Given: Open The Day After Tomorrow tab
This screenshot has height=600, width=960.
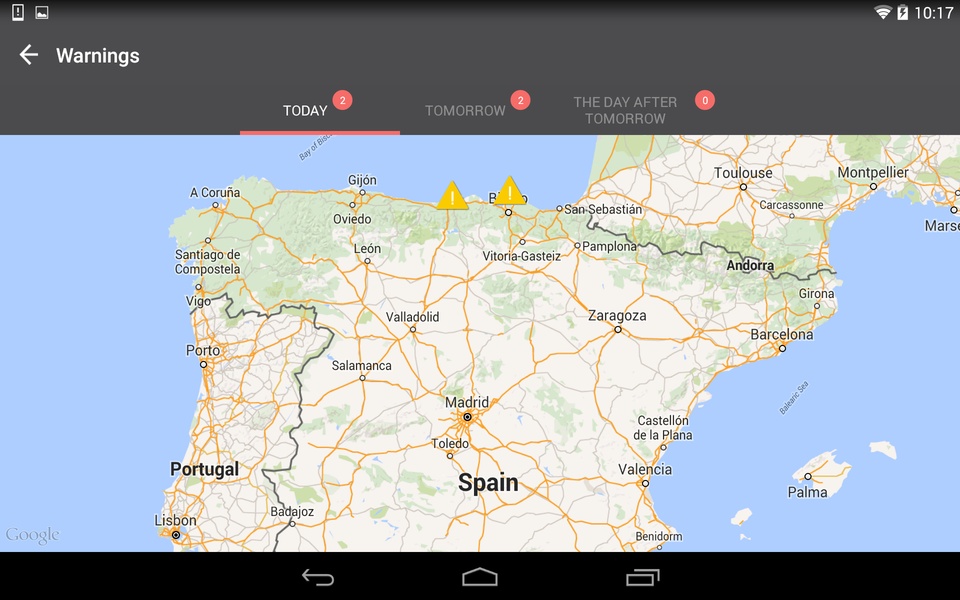Looking at the screenshot, I should [625, 110].
